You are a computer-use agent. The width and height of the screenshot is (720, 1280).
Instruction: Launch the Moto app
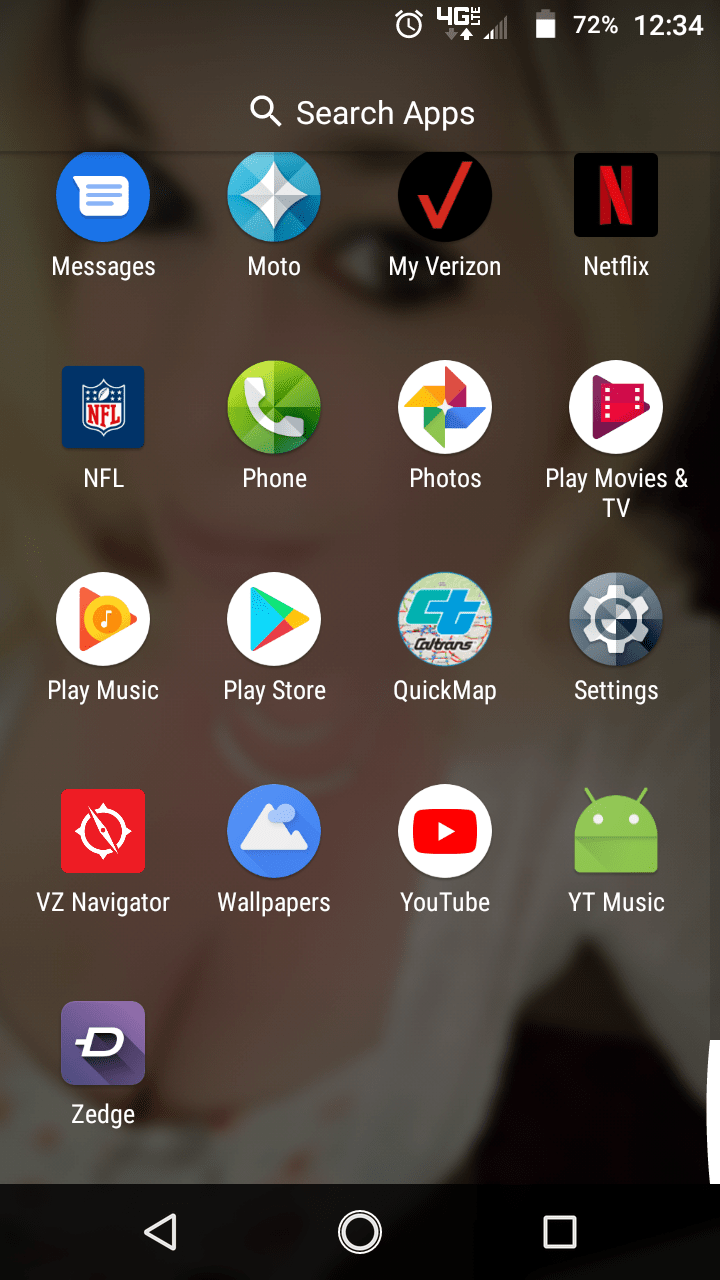[x=274, y=196]
